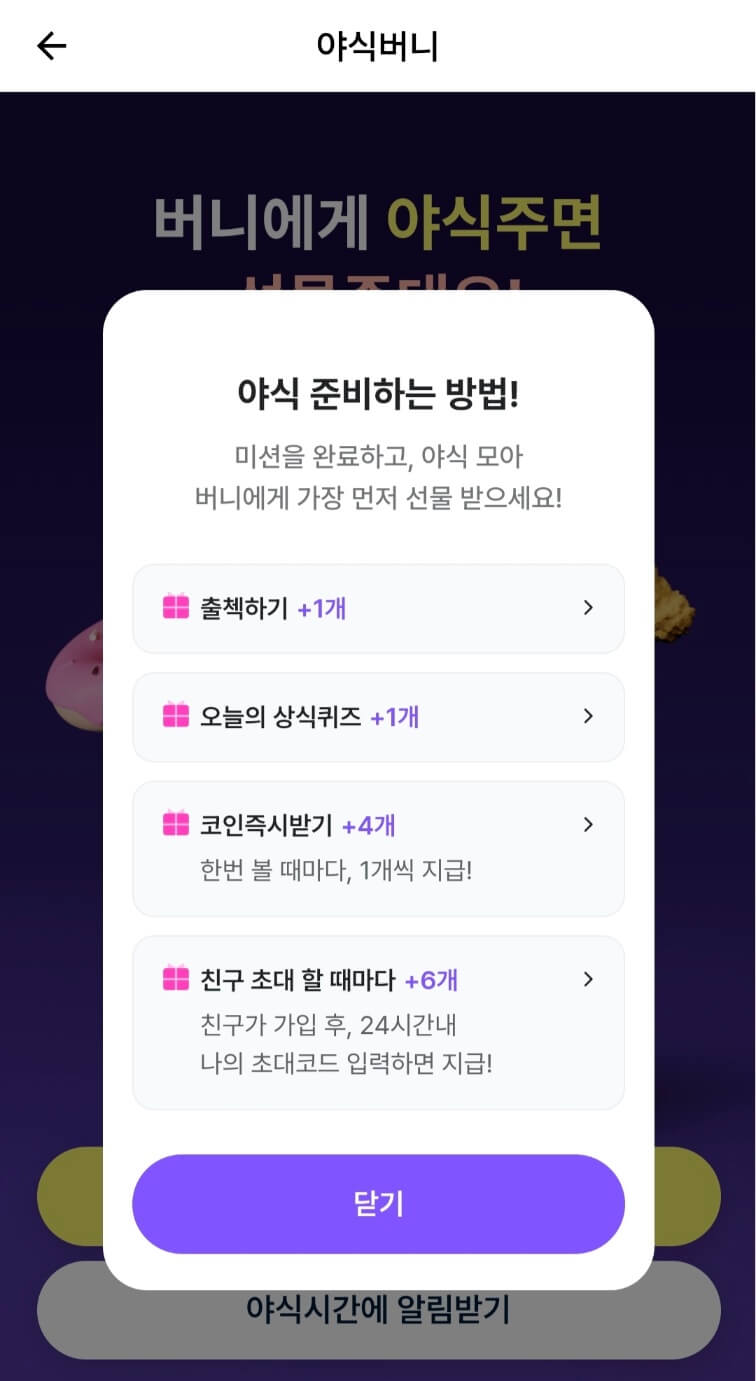Open 오늘의 상식퀴즈 via the right chevron
This screenshot has height=1381, width=756.
(589, 716)
